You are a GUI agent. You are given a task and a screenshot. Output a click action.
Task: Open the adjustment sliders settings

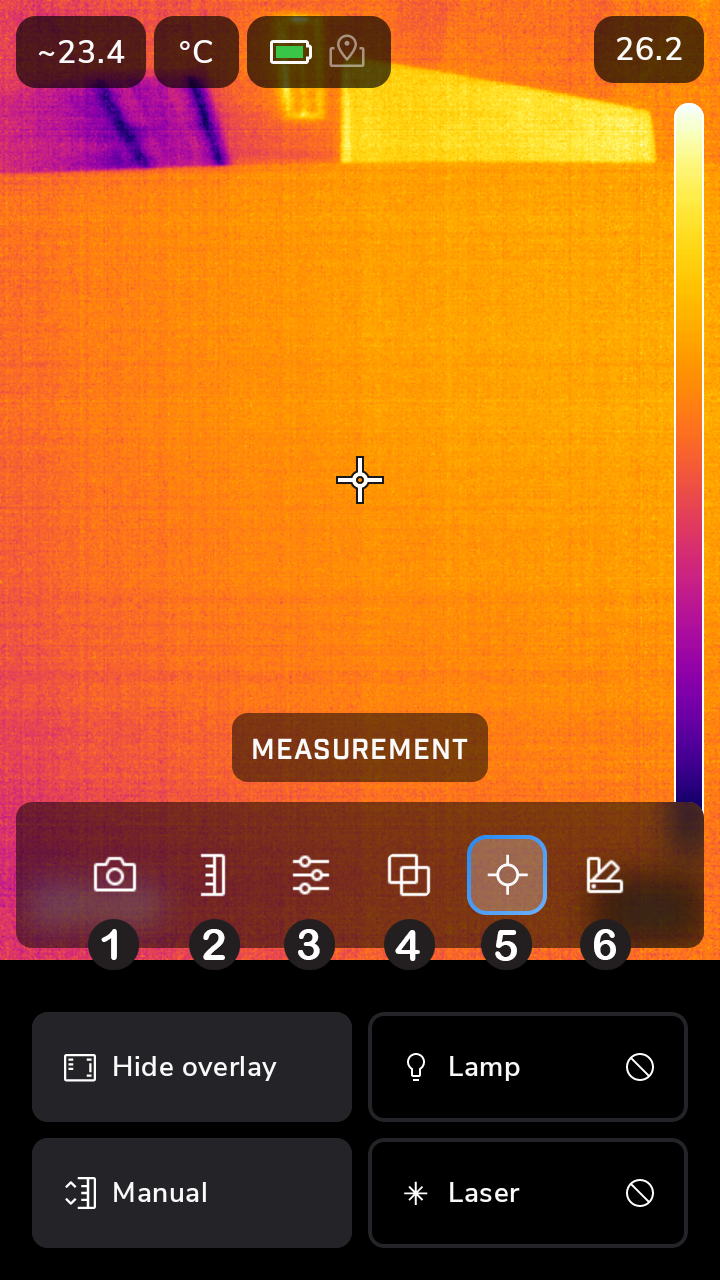click(311, 876)
